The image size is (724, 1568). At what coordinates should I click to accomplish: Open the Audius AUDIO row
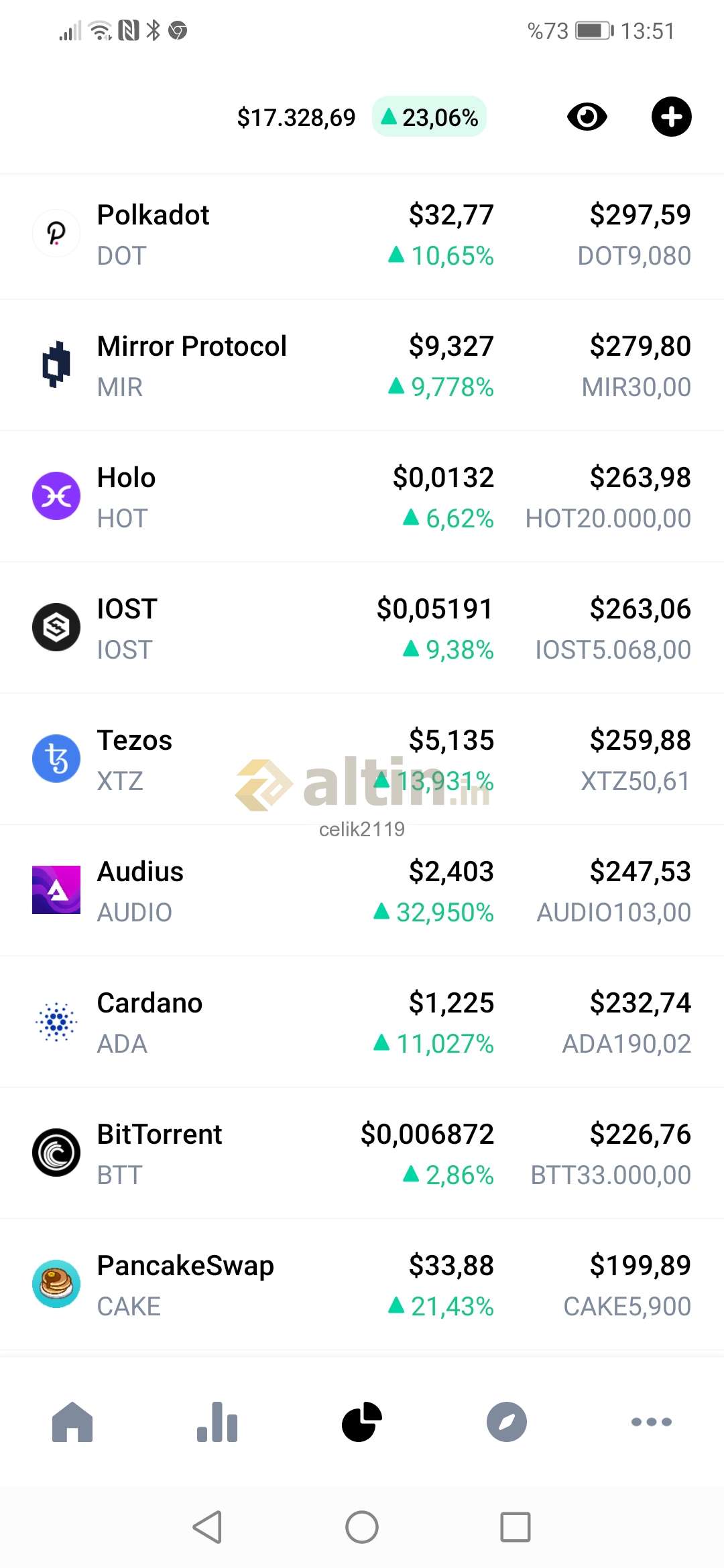[362, 891]
